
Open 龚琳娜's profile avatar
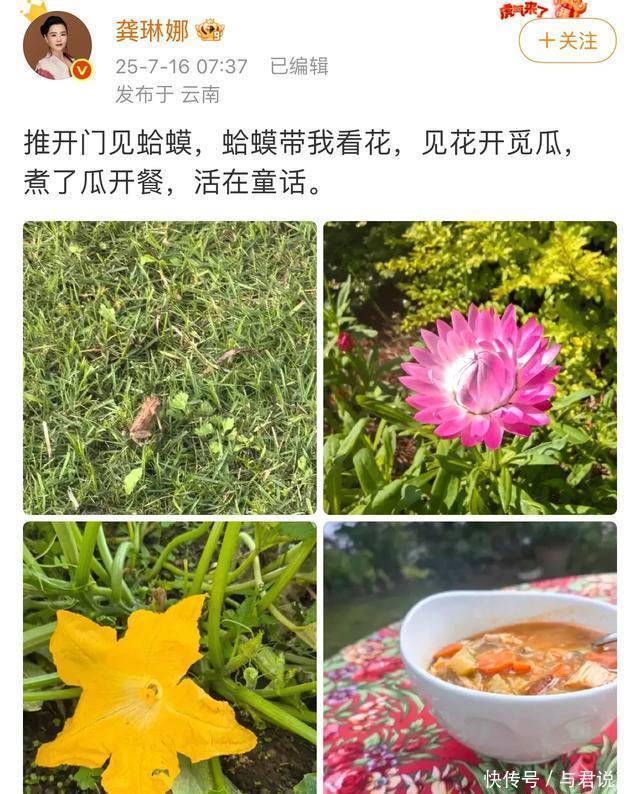pyautogui.click(x=57, y=45)
